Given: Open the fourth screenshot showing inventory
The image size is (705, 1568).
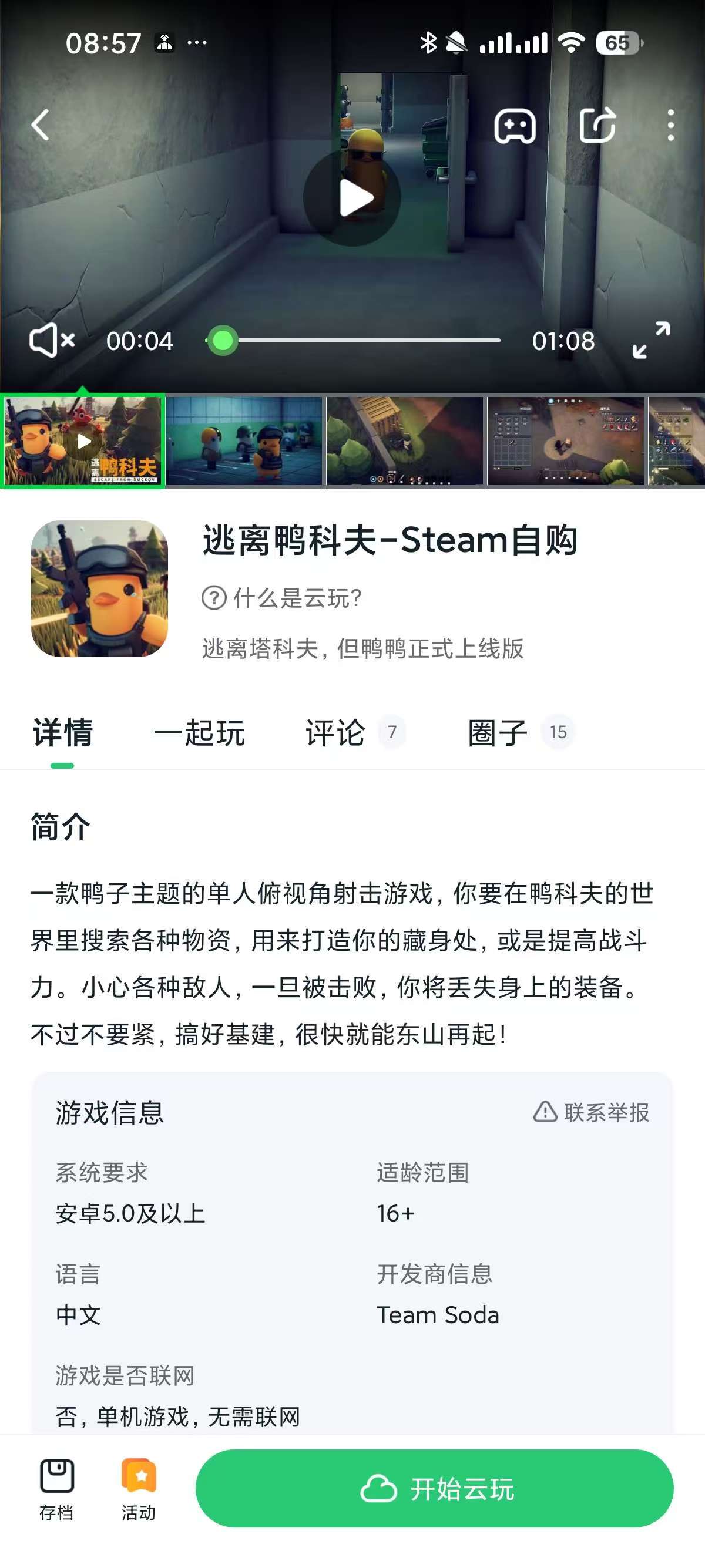Looking at the screenshot, I should pos(566,441).
